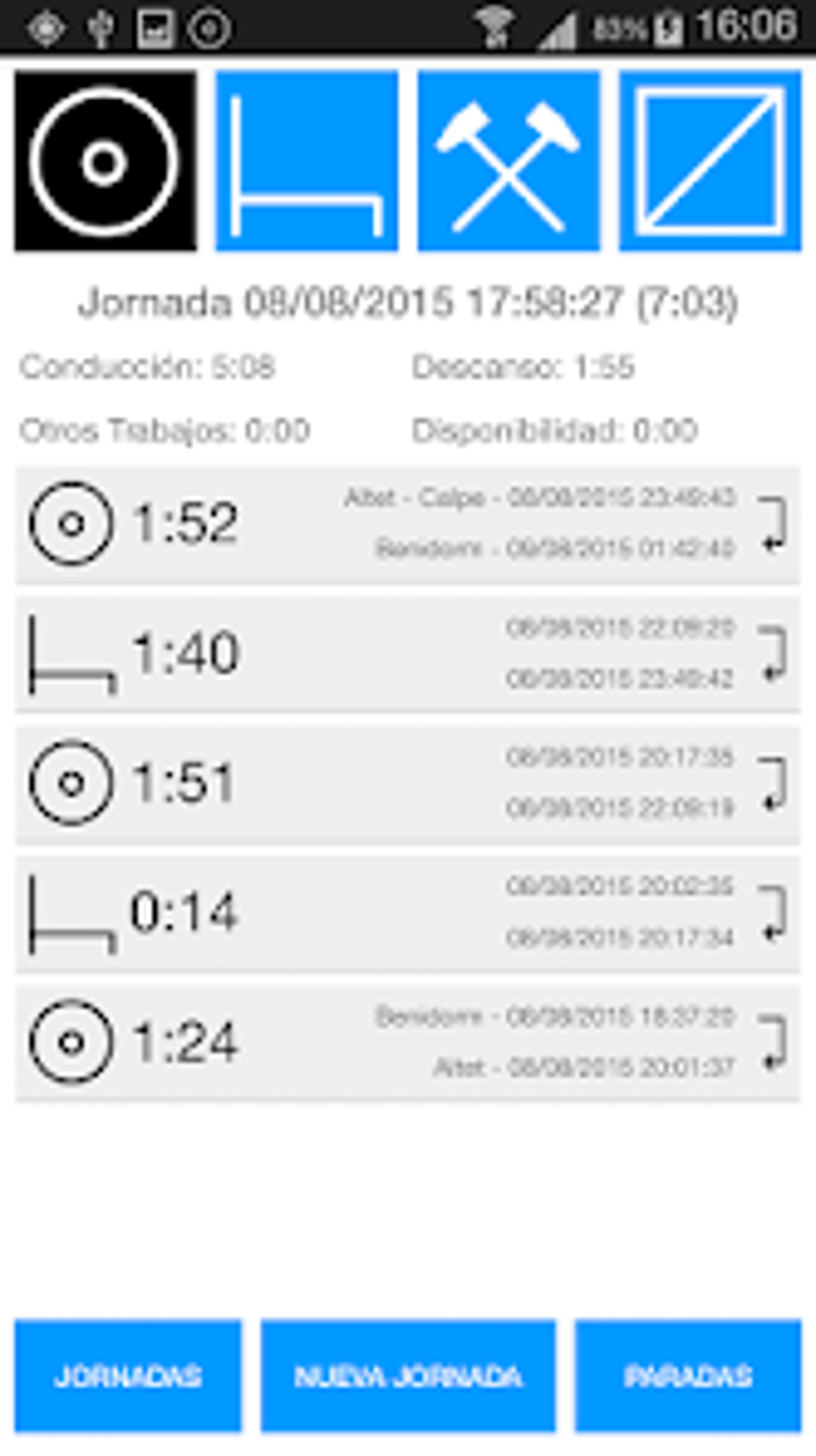
Task: Select other work crossed hammers icon
Action: pyautogui.click(x=509, y=161)
